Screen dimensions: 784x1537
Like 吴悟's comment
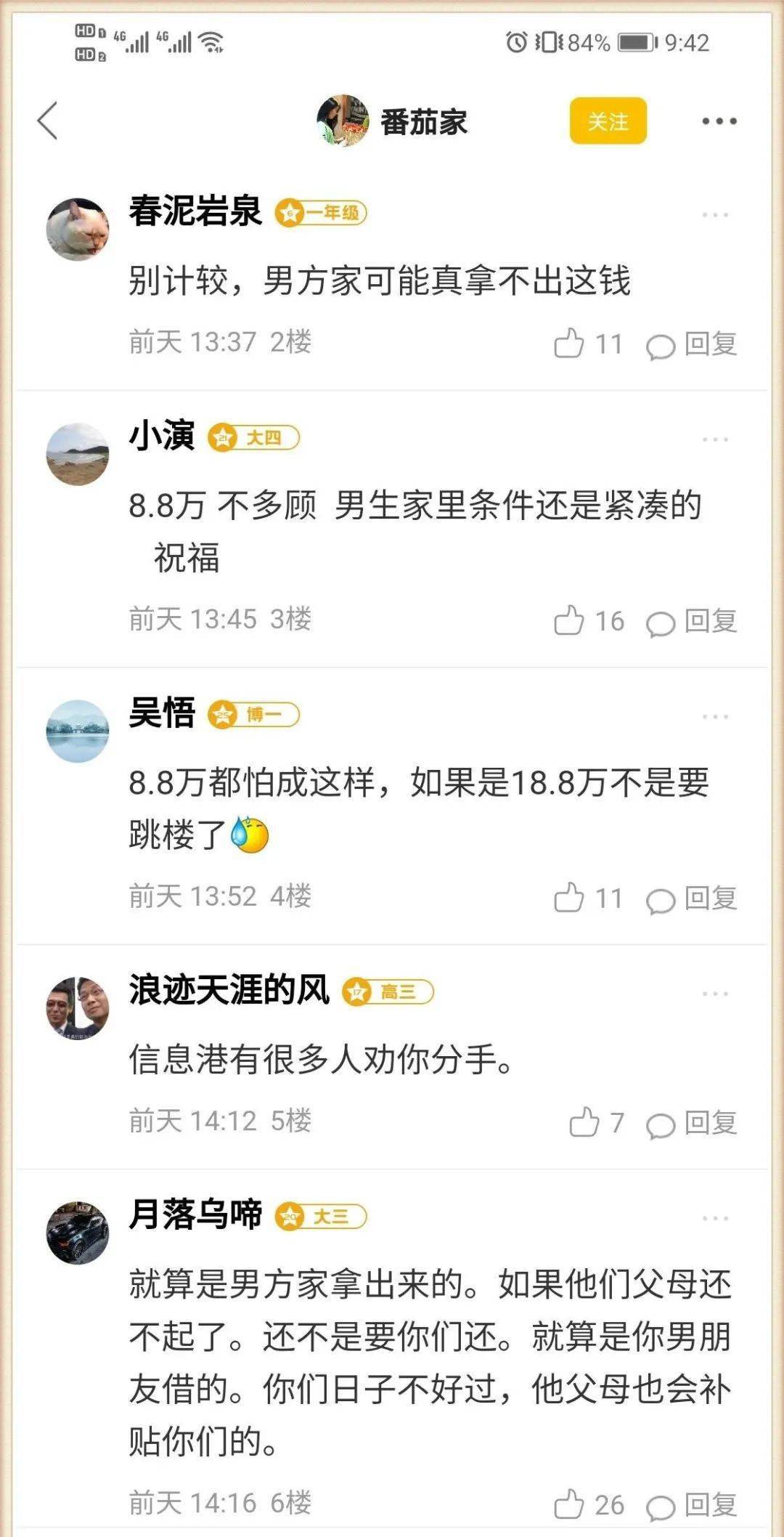point(588,899)
